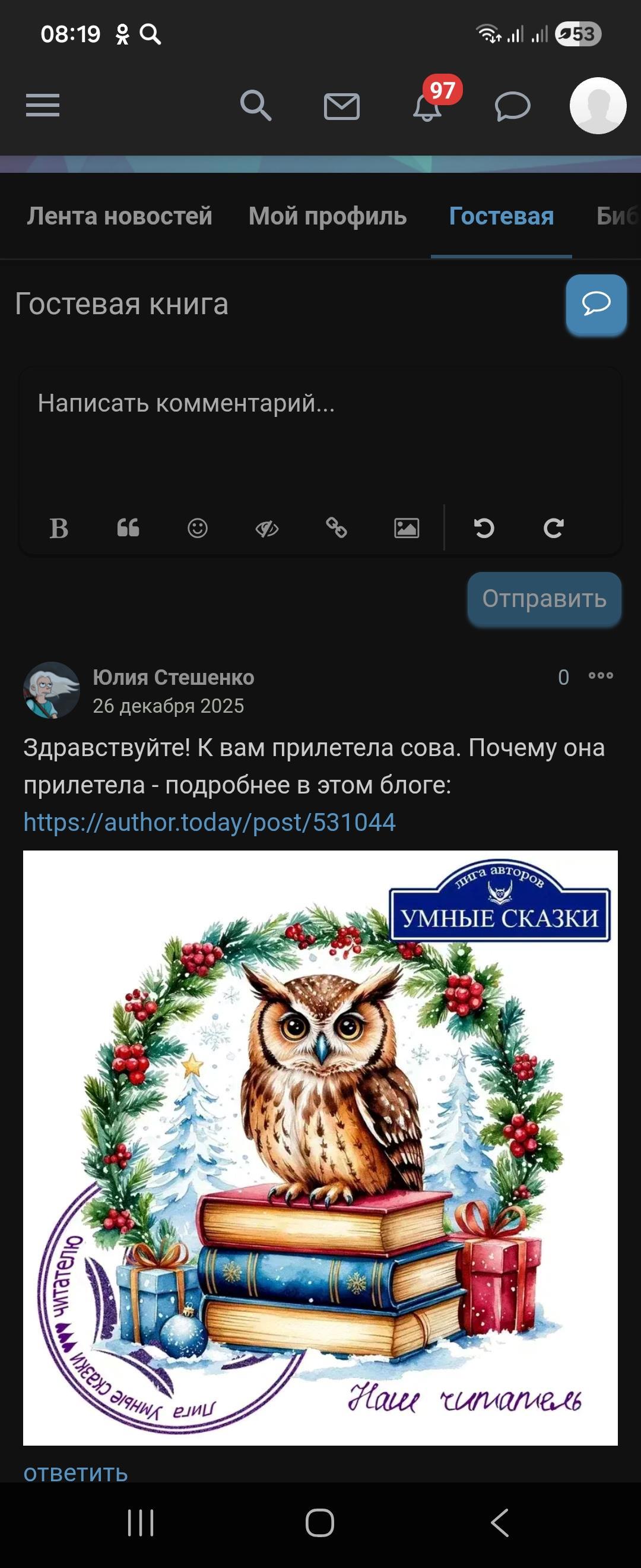Open the emoji picker in the editor
The image size is (641, 1568).
click(198, 528)
